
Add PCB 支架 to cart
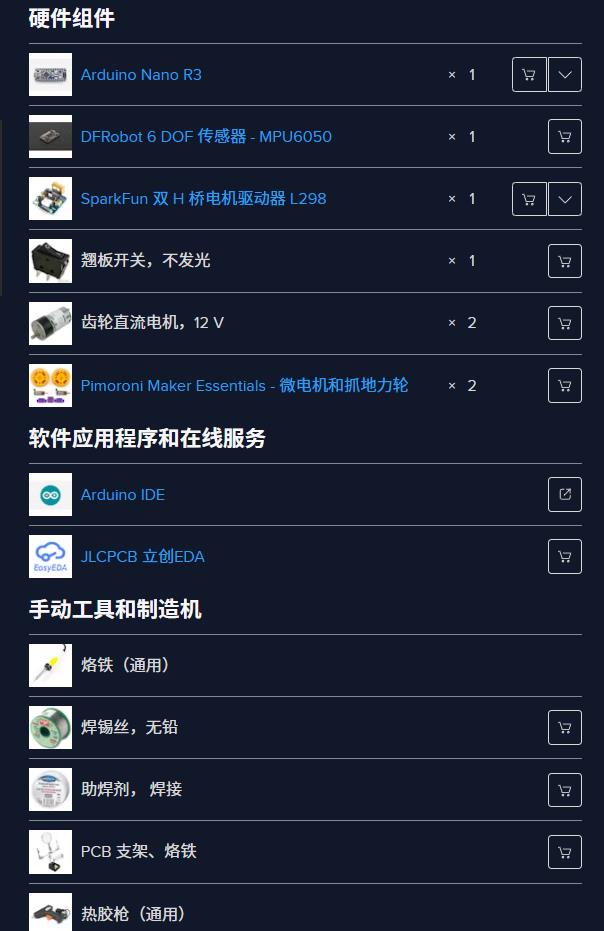pos(565,852)
